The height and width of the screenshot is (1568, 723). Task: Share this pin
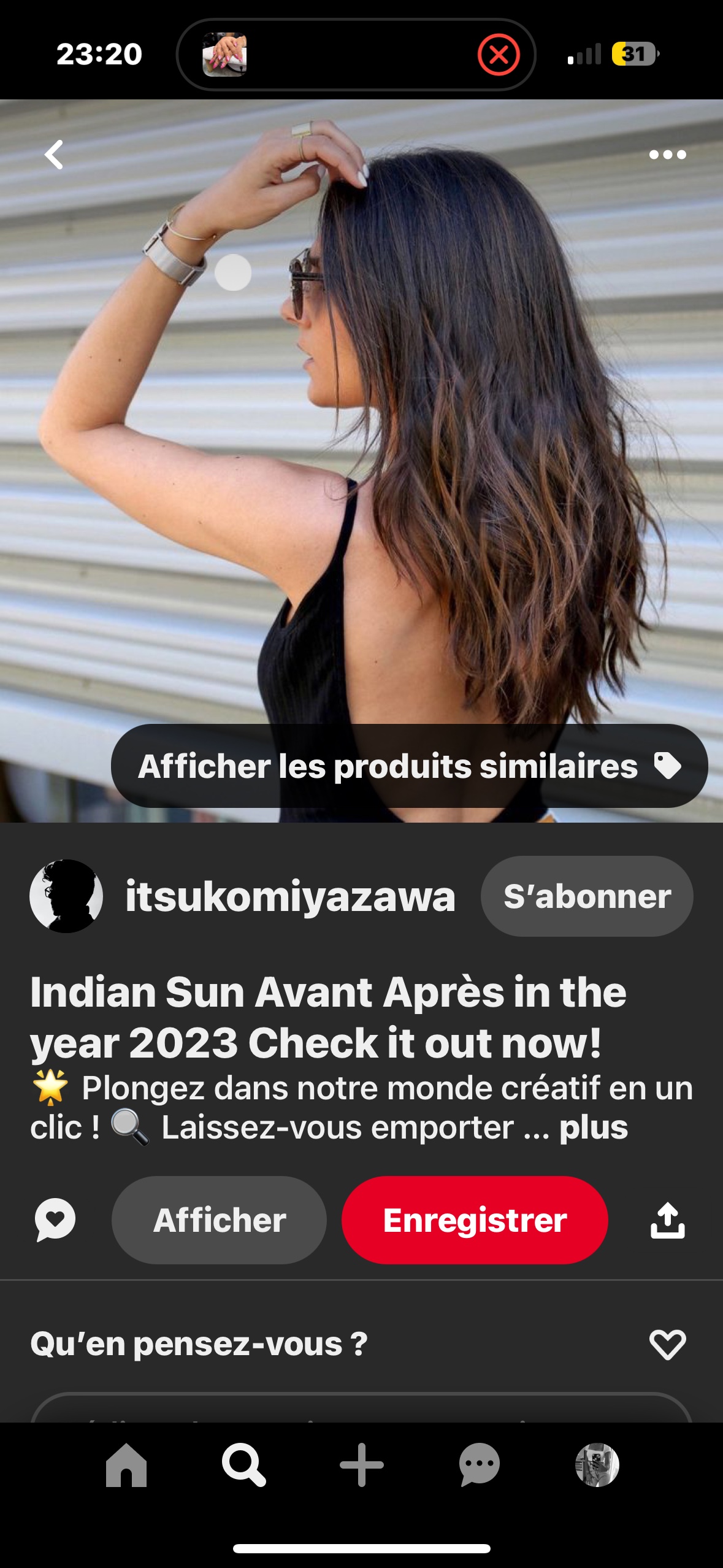click(667, 1220)
